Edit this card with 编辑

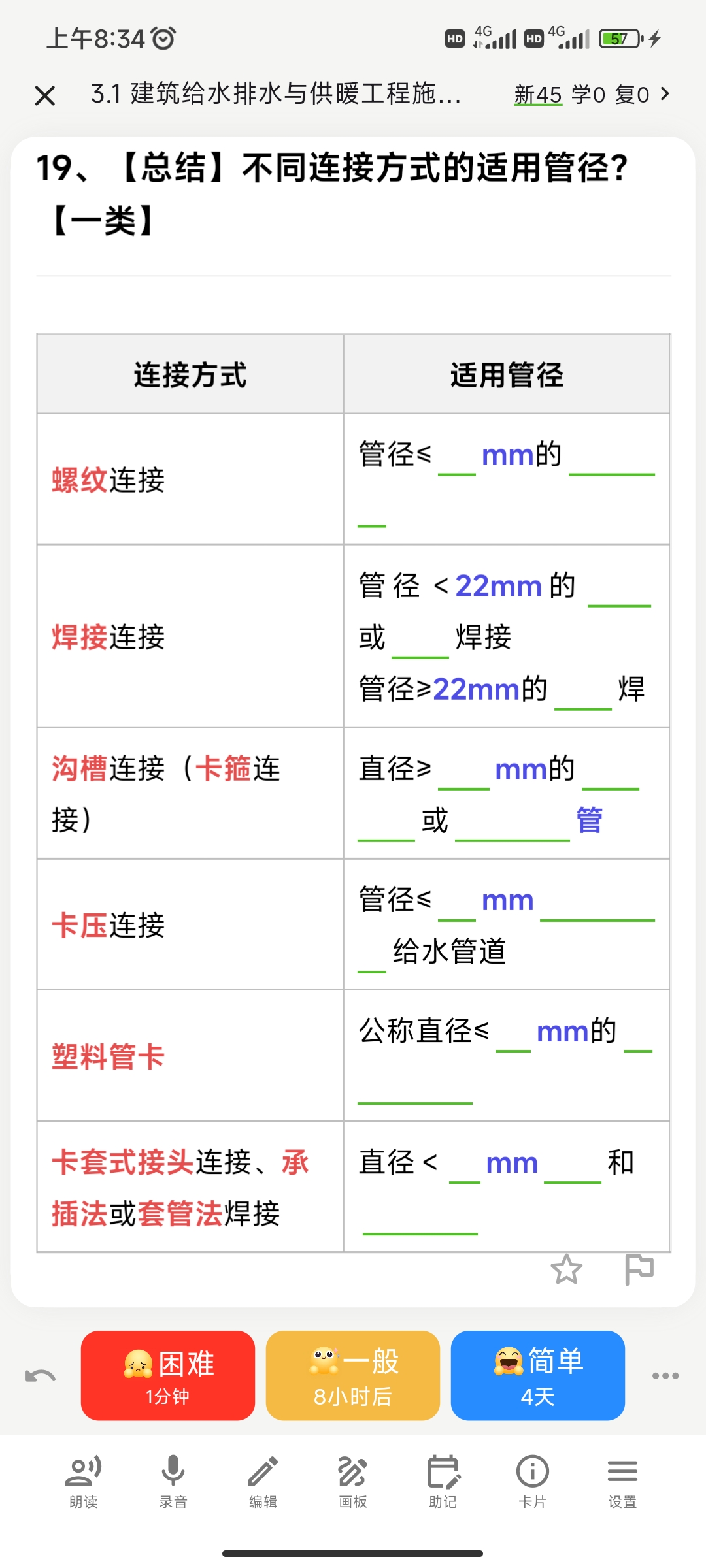[263, 1482]
